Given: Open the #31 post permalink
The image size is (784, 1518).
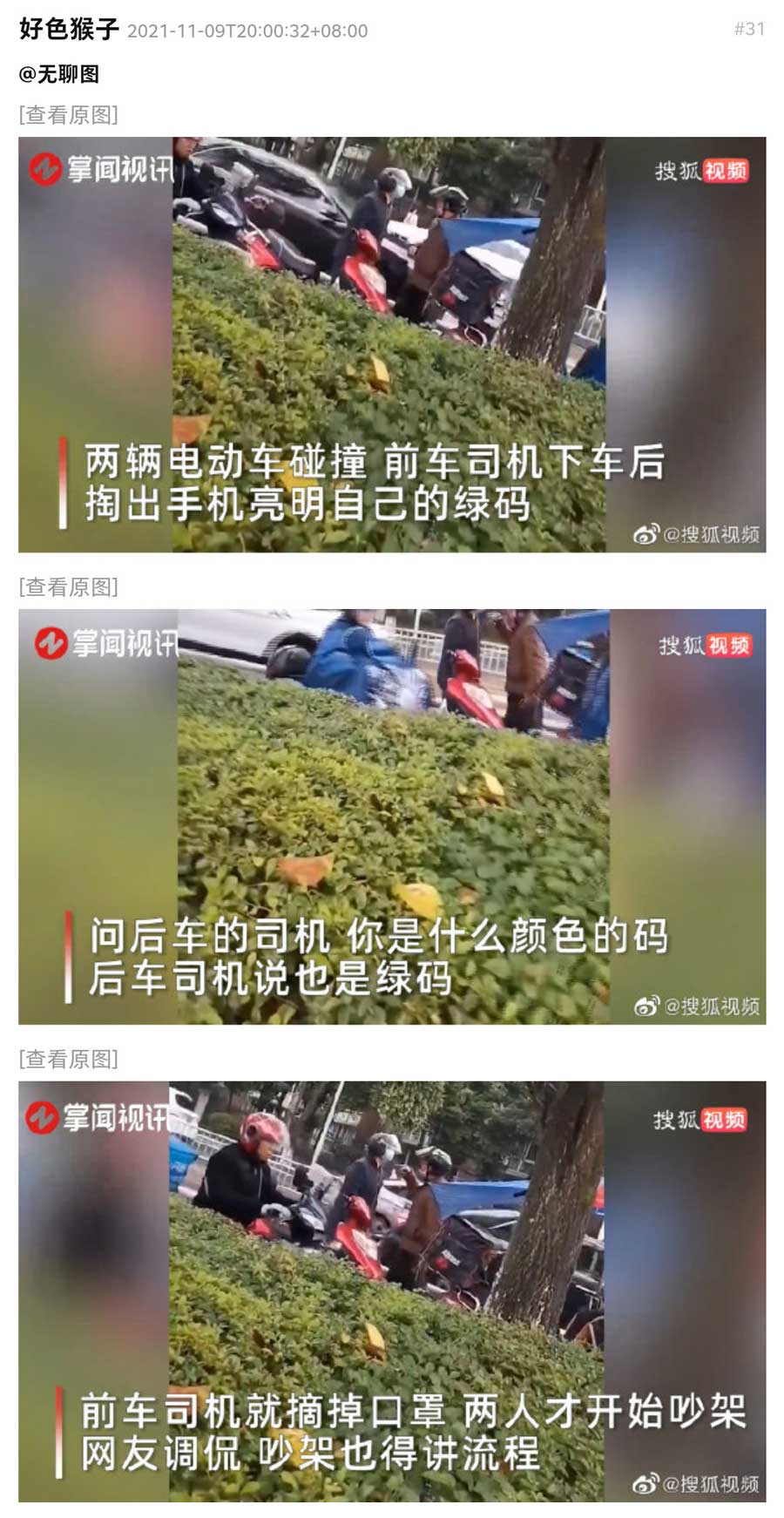Looking at the screenshot, I should [x=748, y=30].
